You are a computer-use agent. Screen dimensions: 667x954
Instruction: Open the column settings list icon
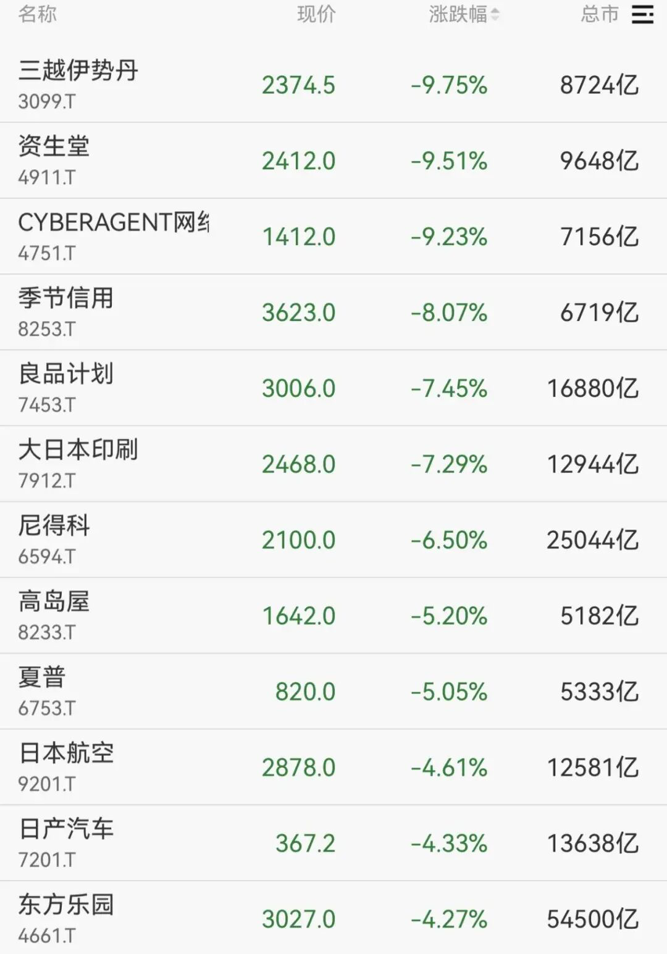click(642, 14)
